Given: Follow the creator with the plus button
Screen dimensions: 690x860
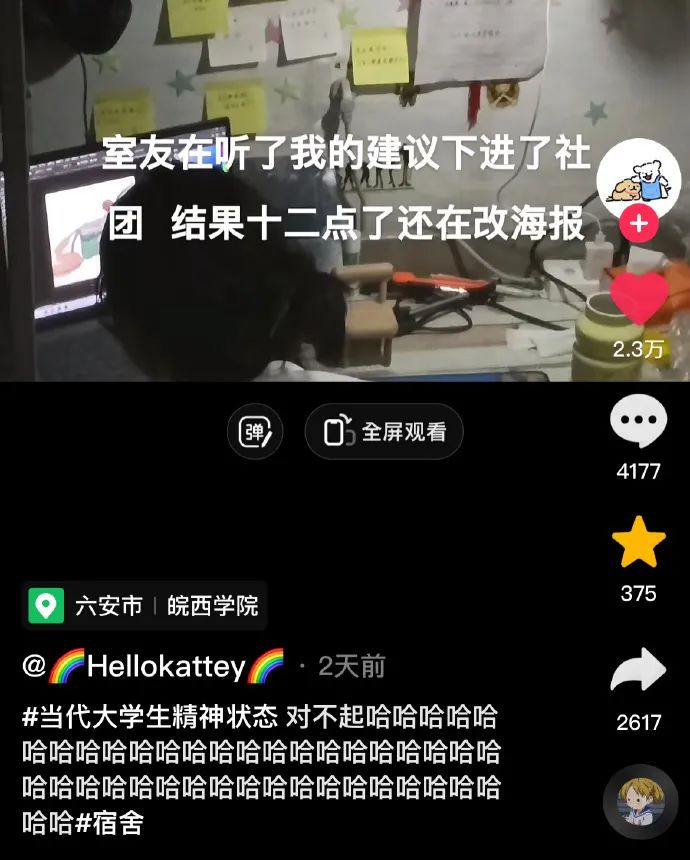Looking at the screenshot, I should coord(639,225).
